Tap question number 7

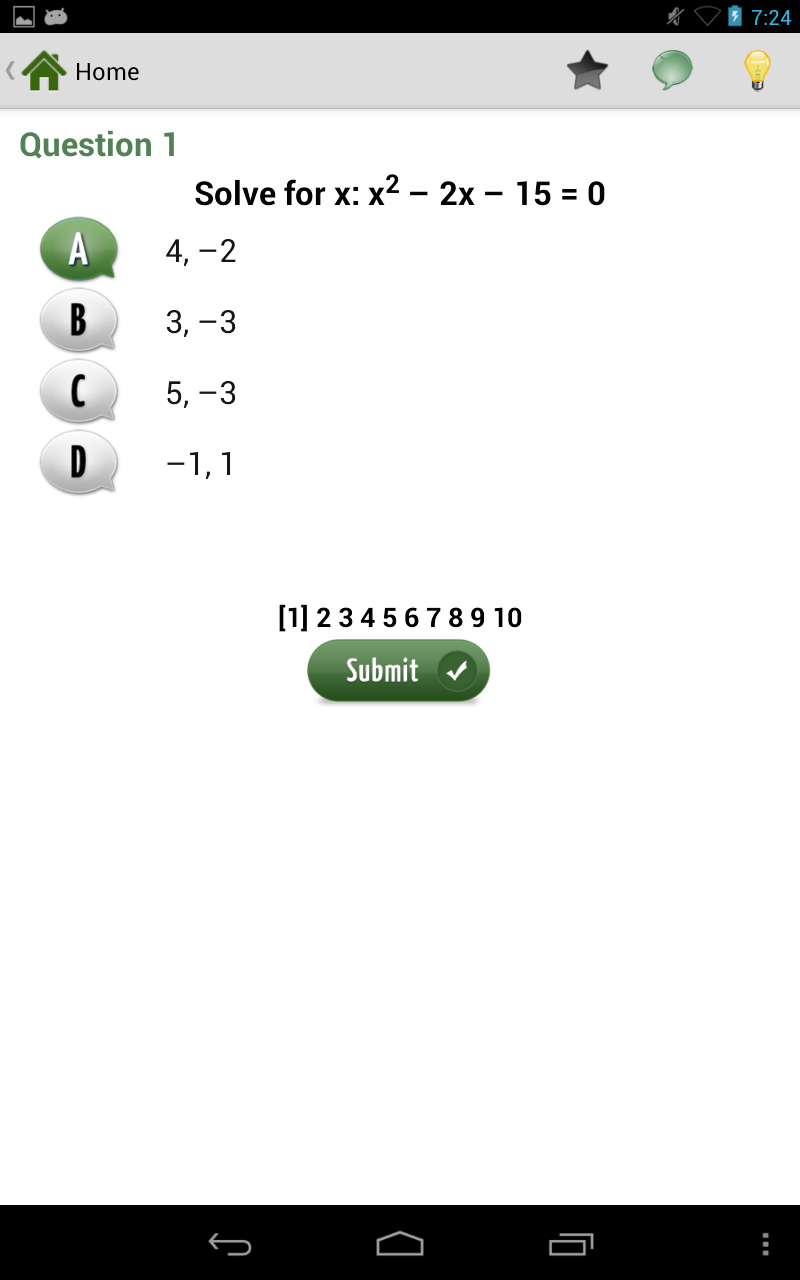pyautogui.click(x=433, y=617)
